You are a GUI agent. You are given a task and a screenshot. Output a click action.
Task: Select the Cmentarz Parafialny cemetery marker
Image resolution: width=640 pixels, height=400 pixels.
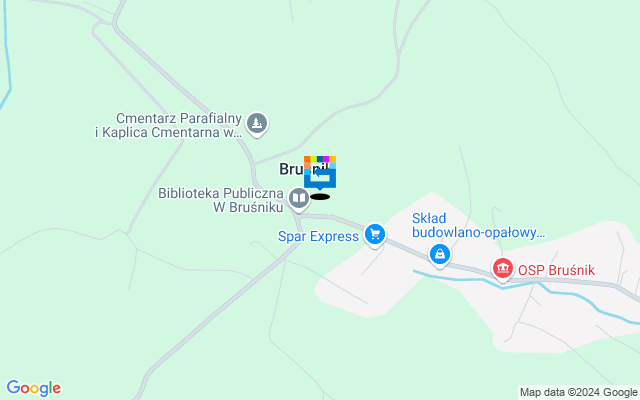258,123
